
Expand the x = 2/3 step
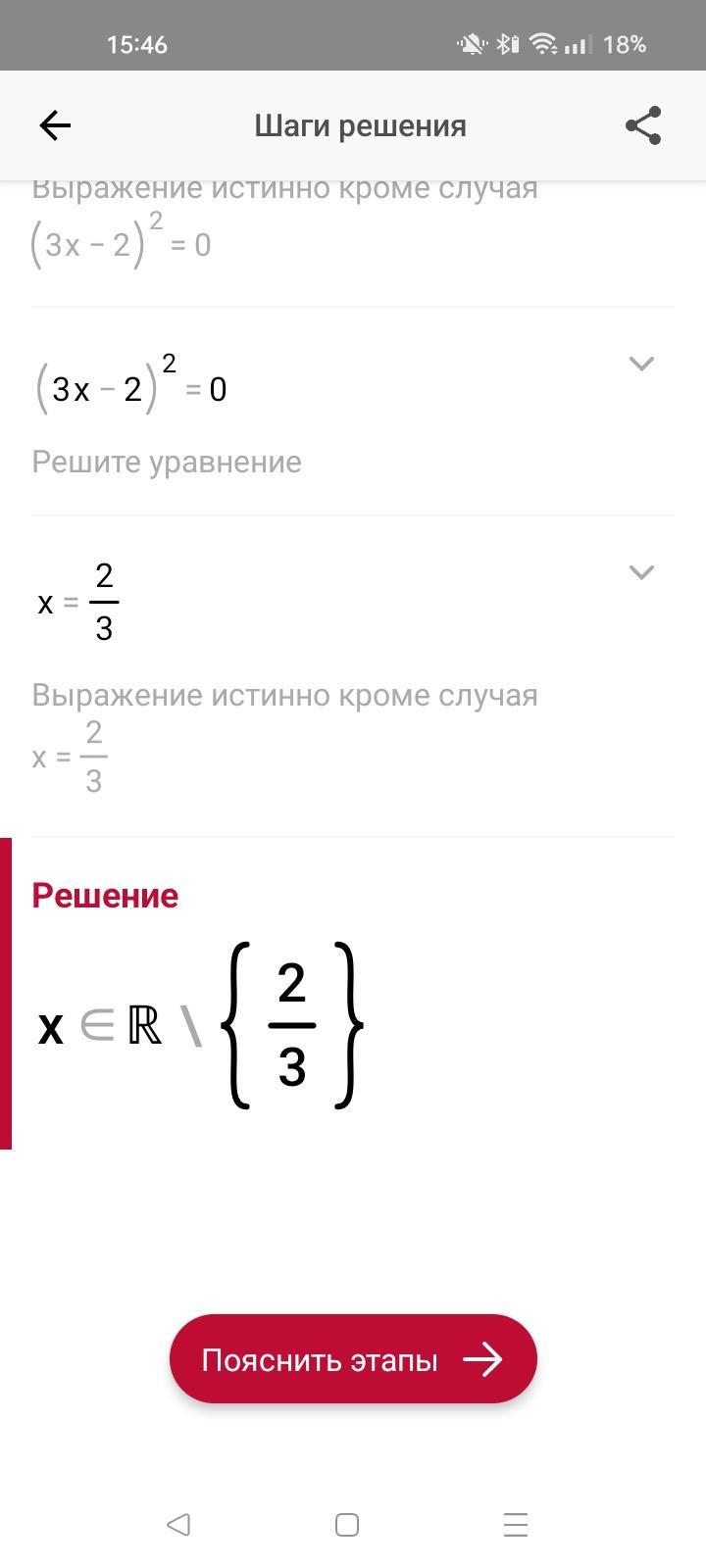(640, 572)
